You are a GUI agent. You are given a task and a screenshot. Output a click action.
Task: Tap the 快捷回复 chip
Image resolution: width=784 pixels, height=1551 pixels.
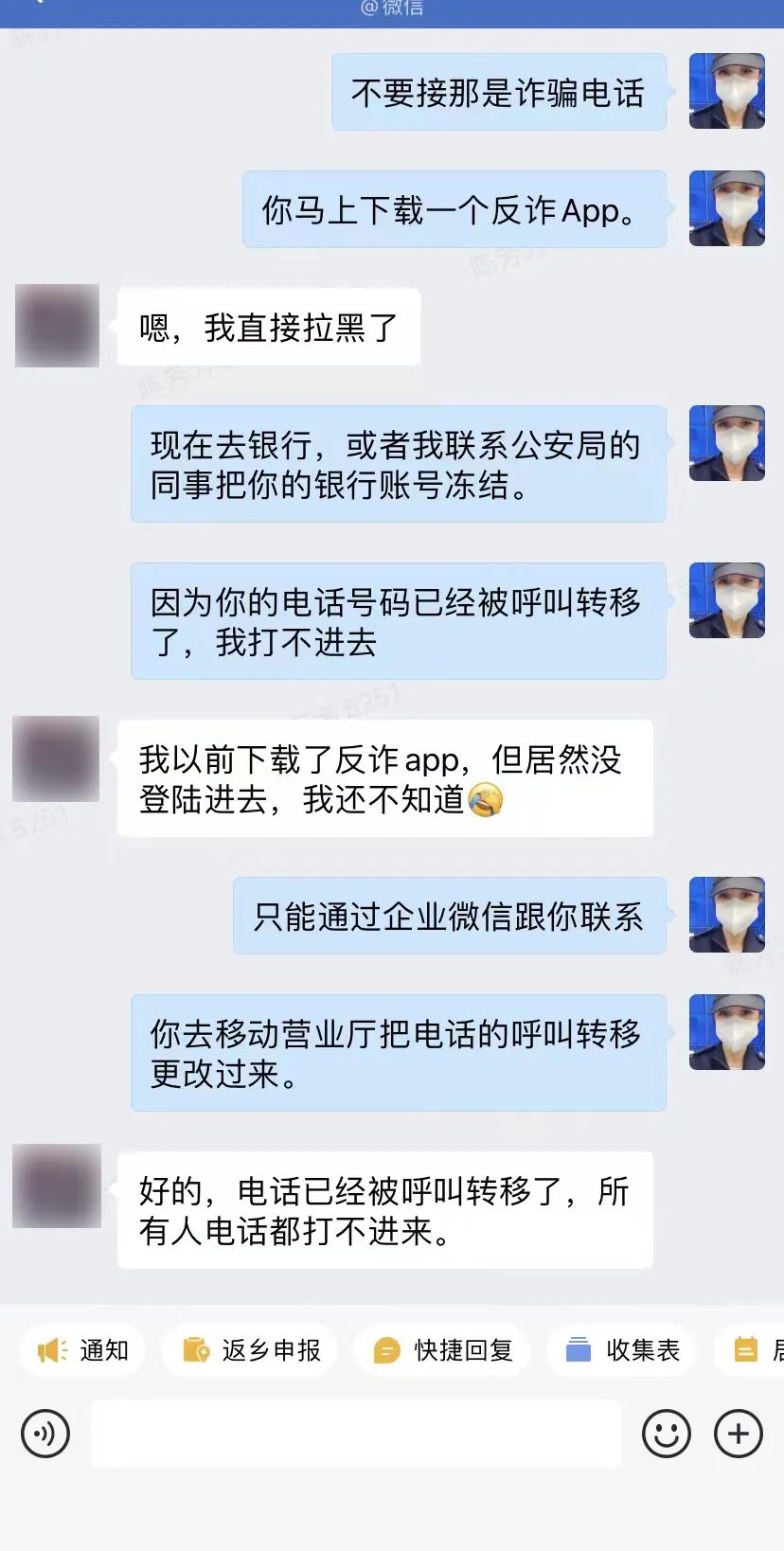point(443,1350)
